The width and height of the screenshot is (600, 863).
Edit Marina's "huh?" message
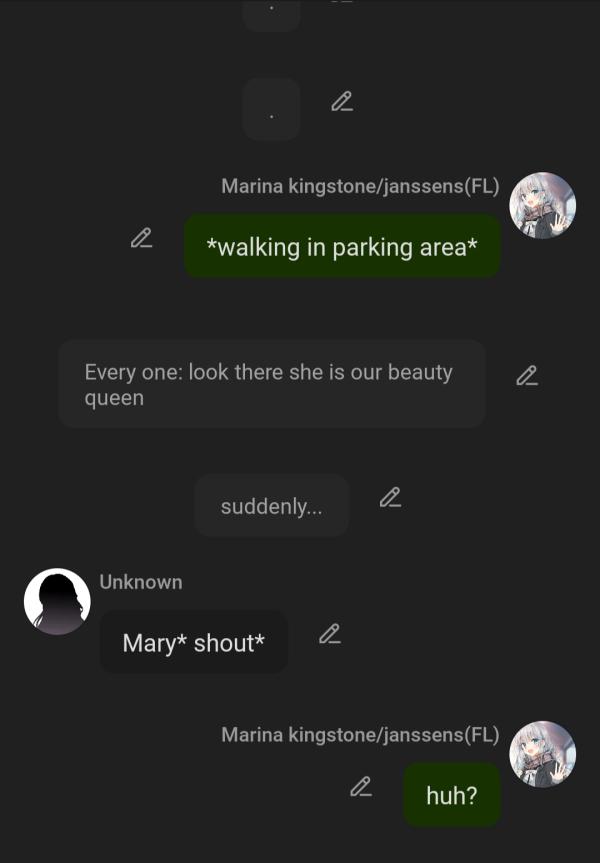pyautogui.click(x=361, y=787)
